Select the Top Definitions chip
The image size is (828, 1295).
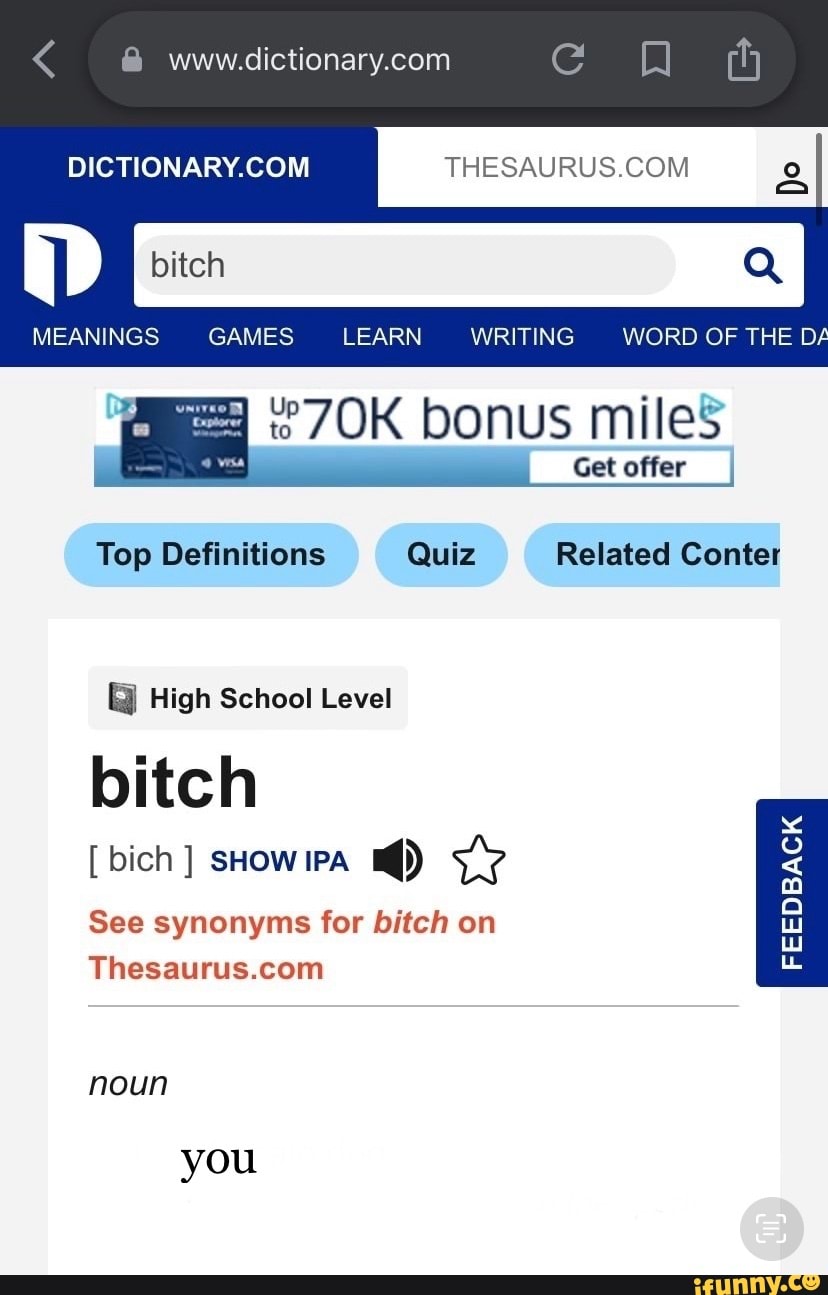211,554
